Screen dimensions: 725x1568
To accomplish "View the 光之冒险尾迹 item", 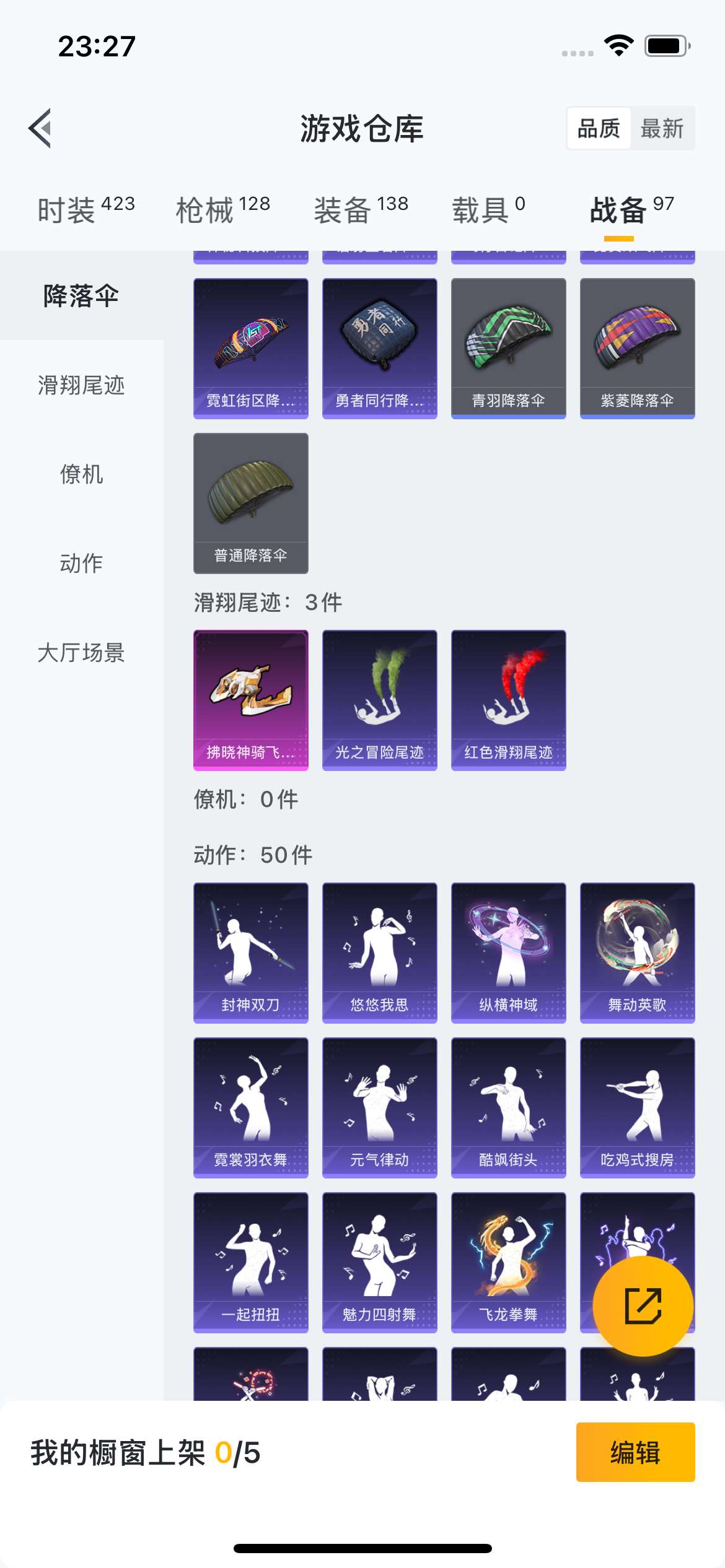I will click(379, 700).
